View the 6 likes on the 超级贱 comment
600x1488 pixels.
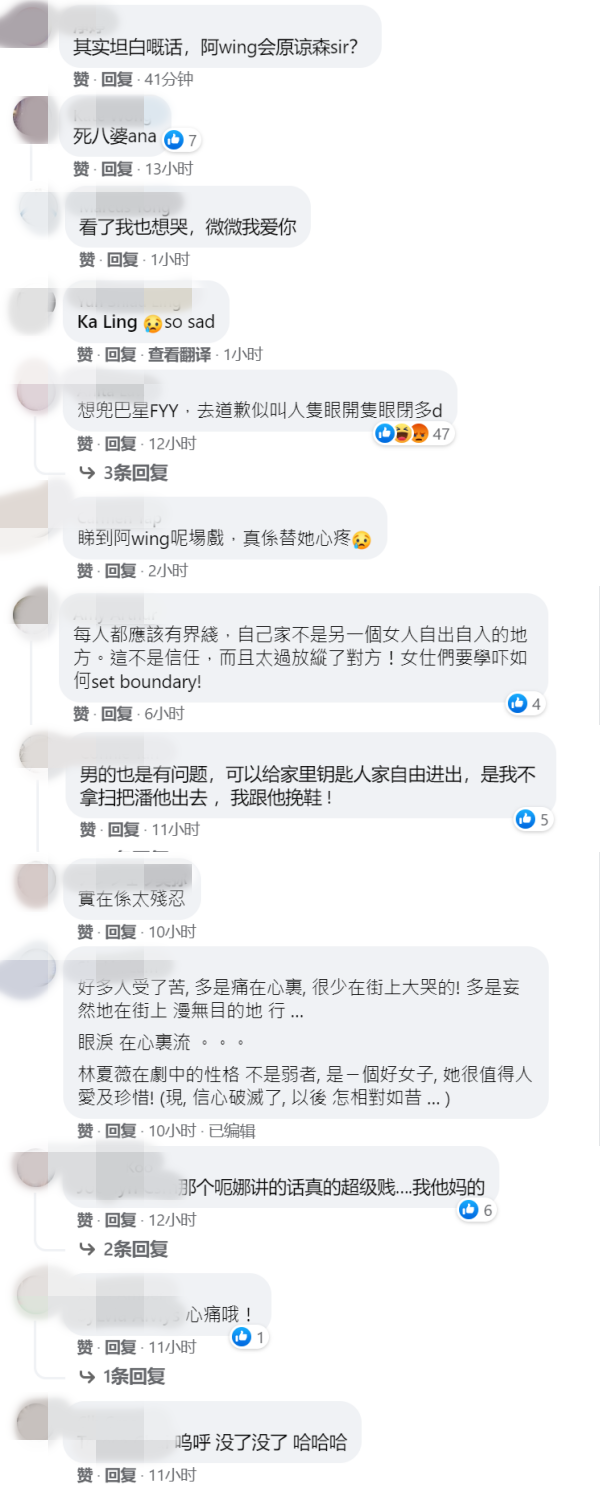pyautogui.click(x=476, y=1210)
